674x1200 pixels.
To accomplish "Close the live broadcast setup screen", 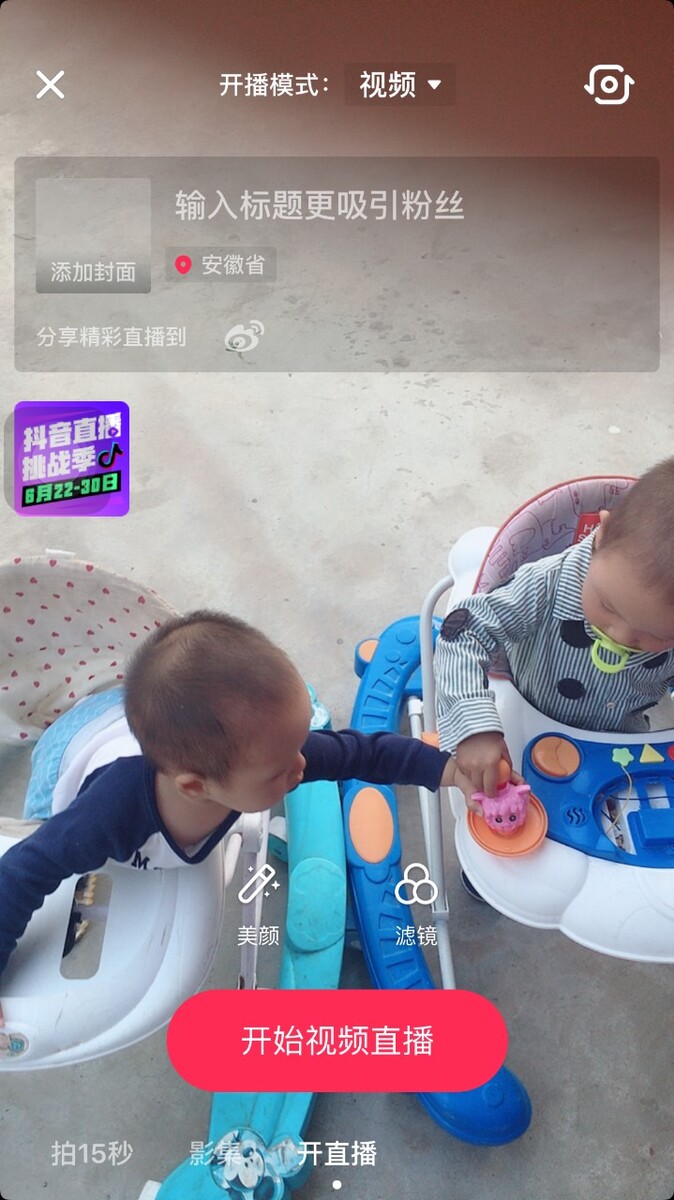I will point(50,85).
